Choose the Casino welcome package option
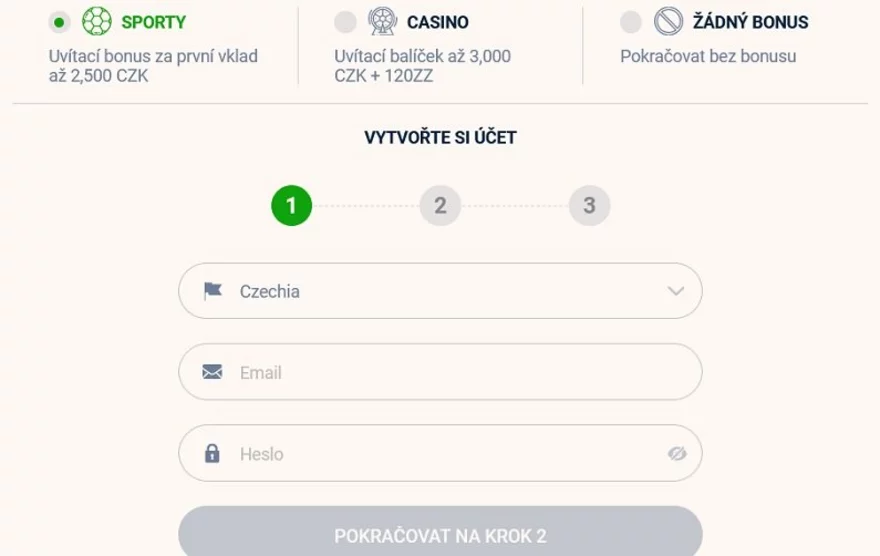This screenshot has height=556, width=880. pyautogui.click(x=345, y=22)
